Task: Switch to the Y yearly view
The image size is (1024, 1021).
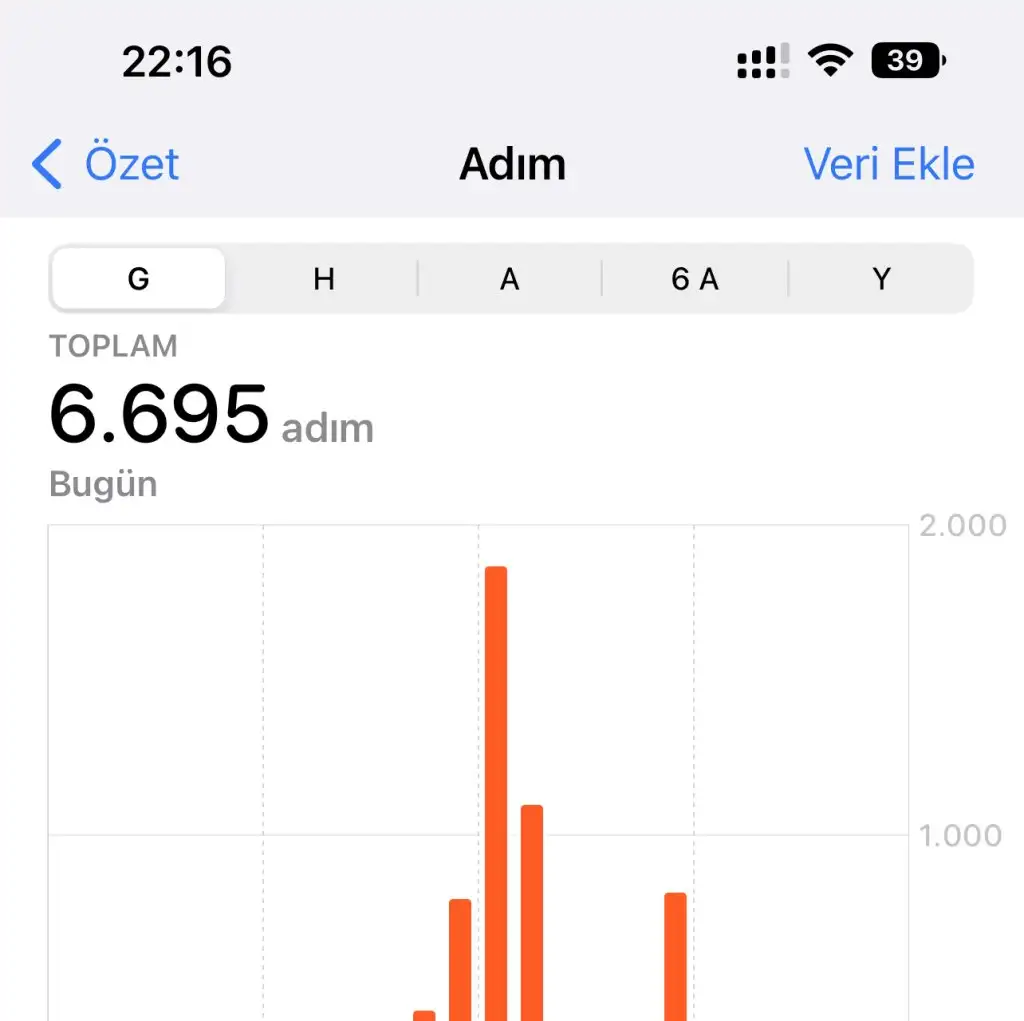Action: click(x=881, y=279)
